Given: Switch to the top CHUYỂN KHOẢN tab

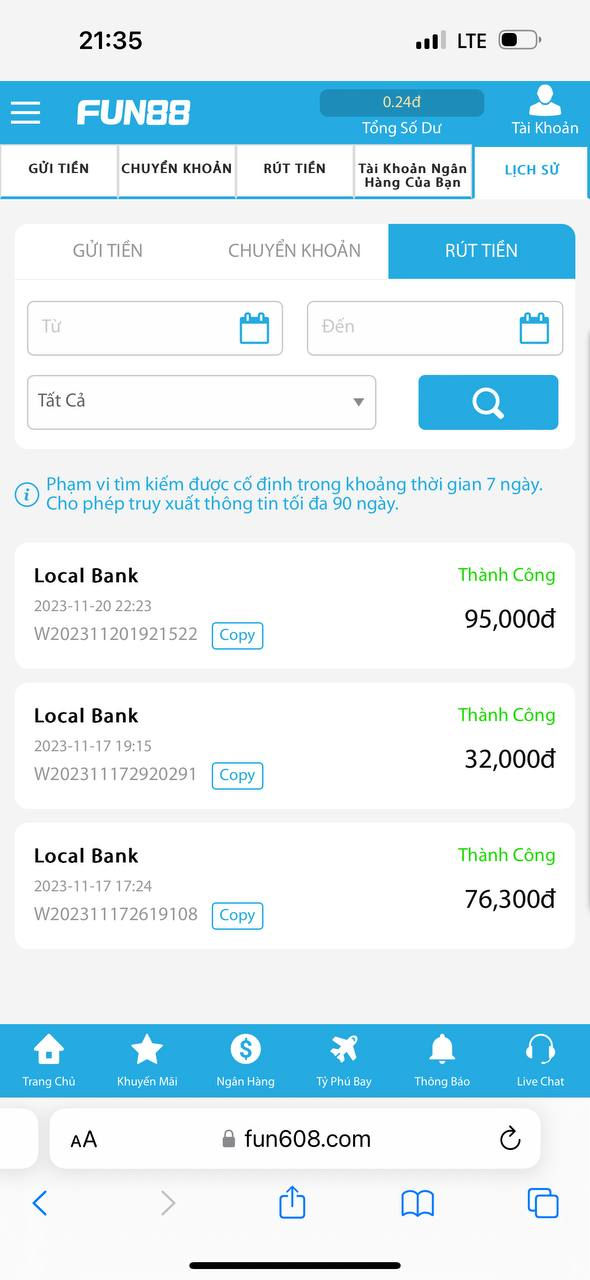Looking at the screenshot, I should 177,171.
